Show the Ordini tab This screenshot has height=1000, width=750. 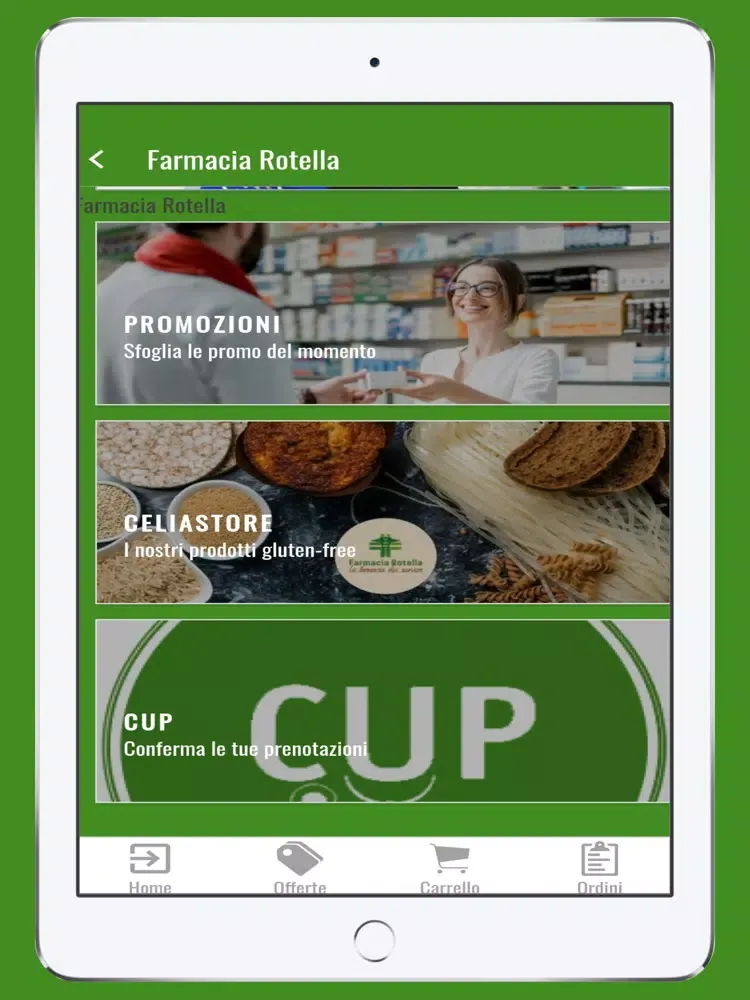tap(599, 867)
